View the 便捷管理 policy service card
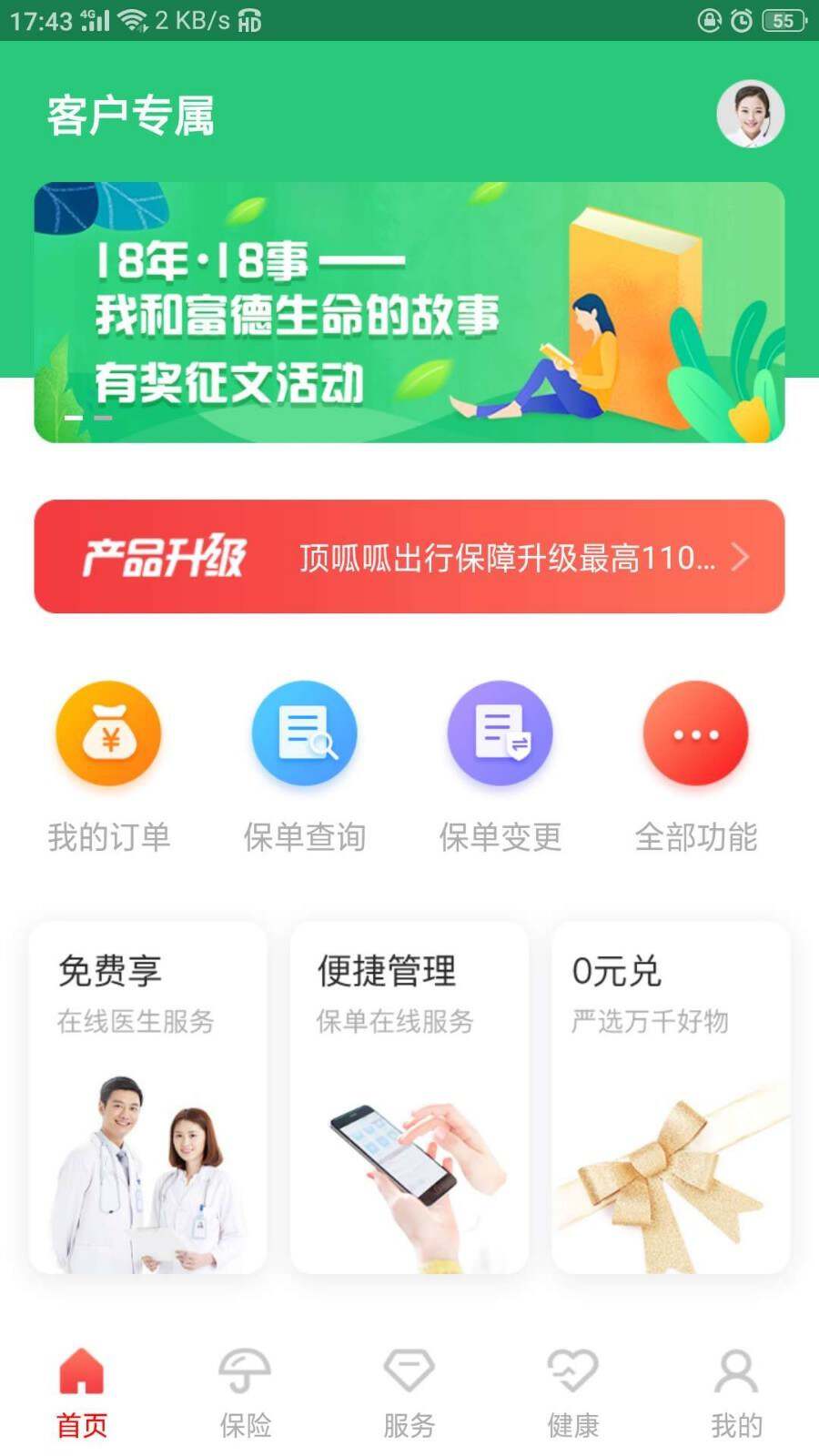The image size is (819, 1456). [409, 1097]
